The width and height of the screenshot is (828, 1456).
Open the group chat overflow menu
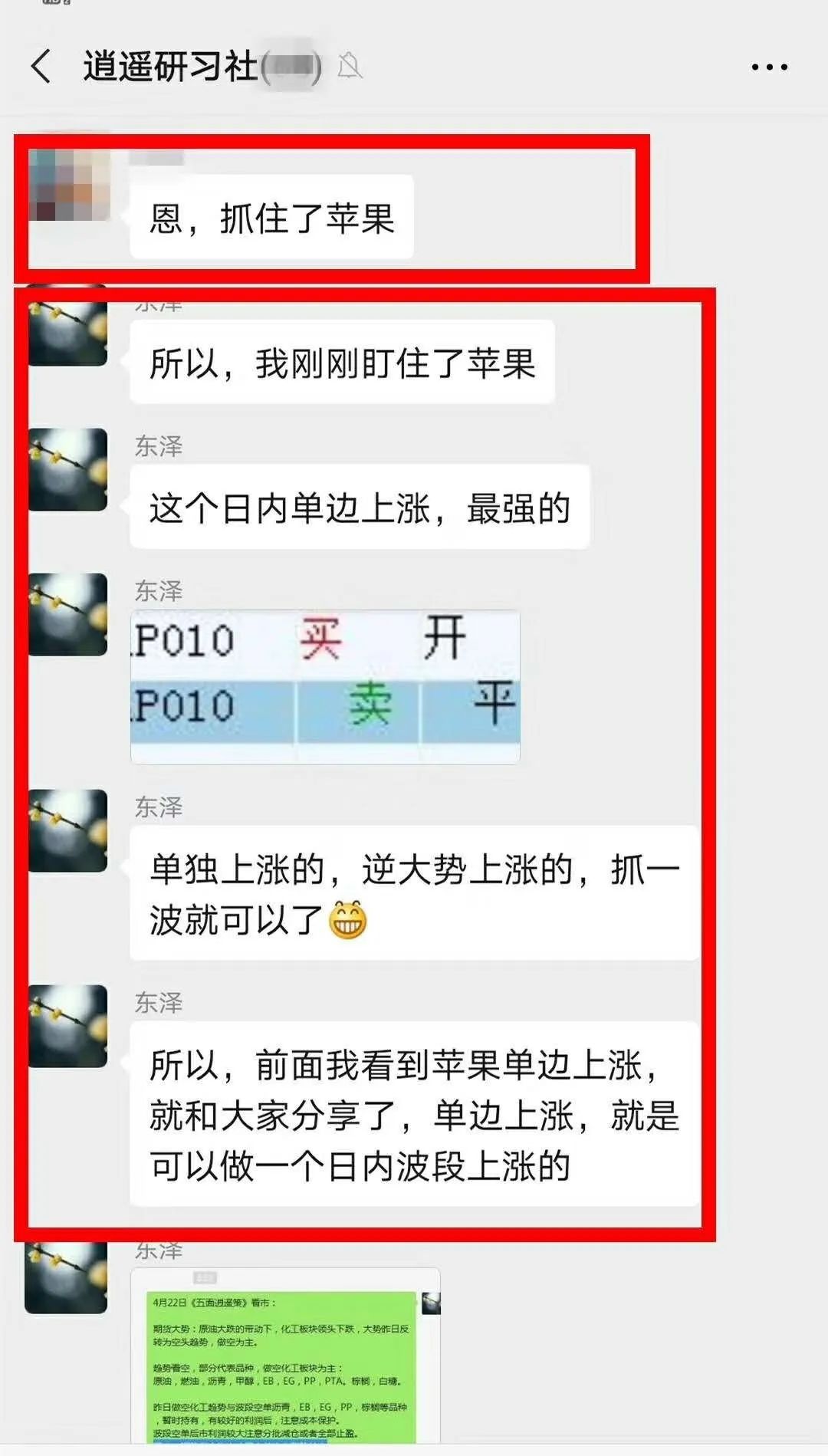769,67
